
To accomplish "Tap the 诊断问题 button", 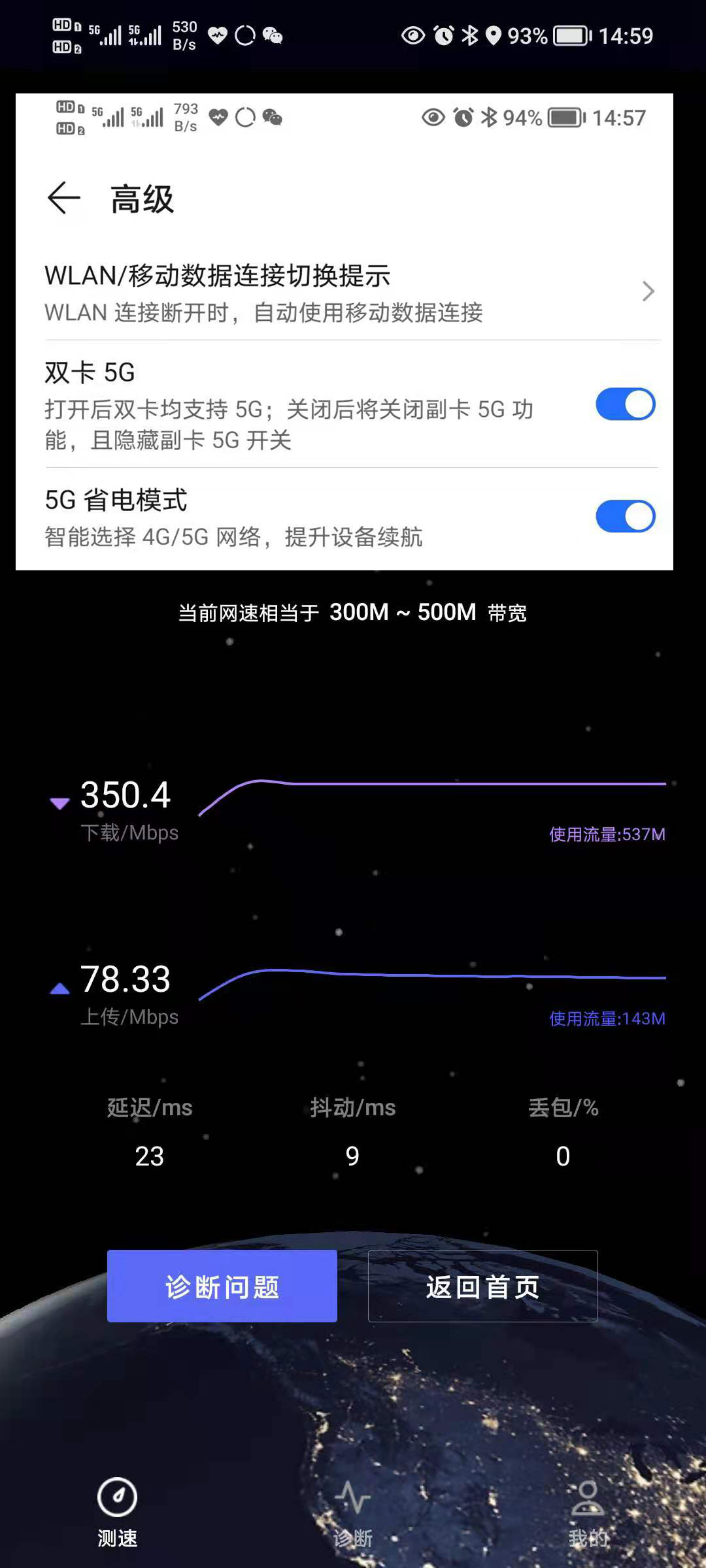I will click(222, 1286).
